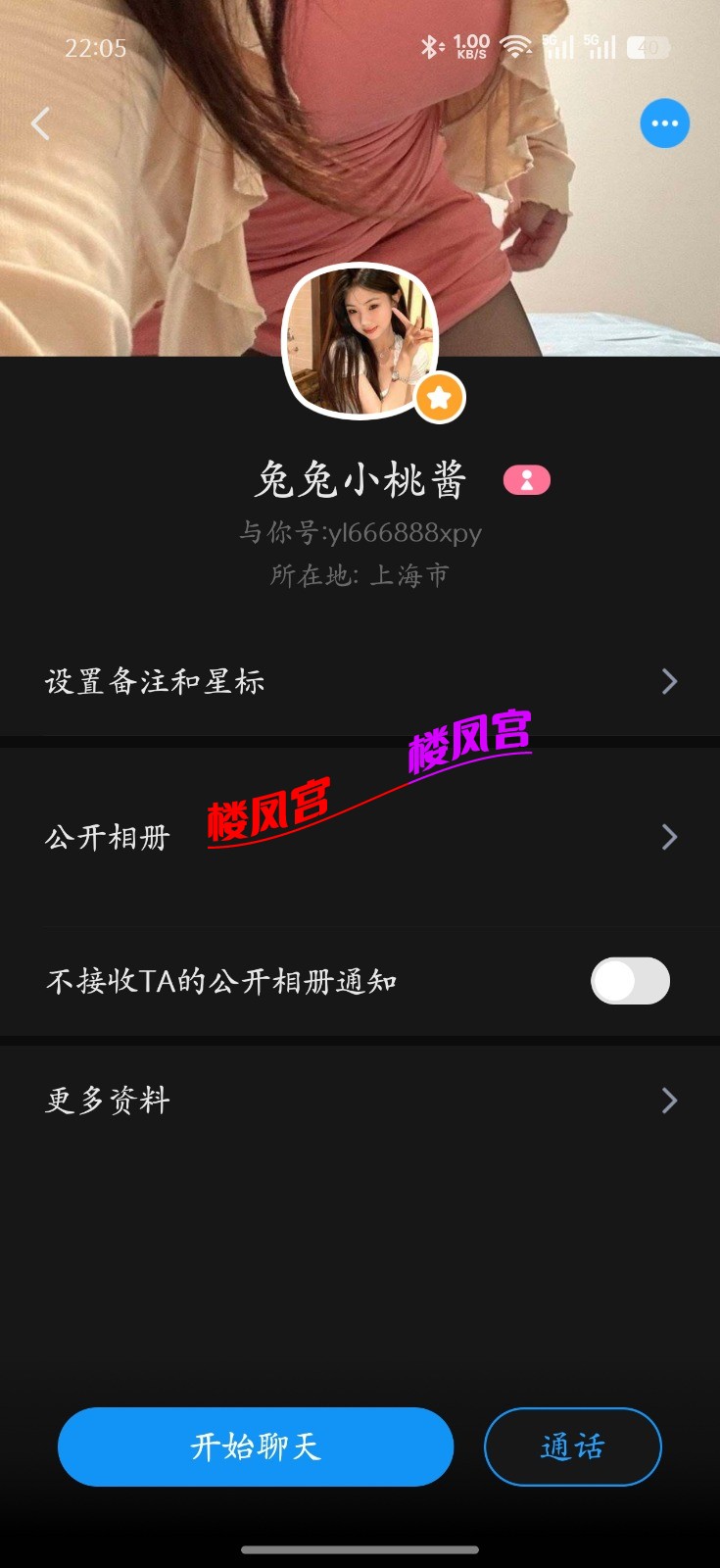Start a call with the 通话 button

(x=572, y=1445)
